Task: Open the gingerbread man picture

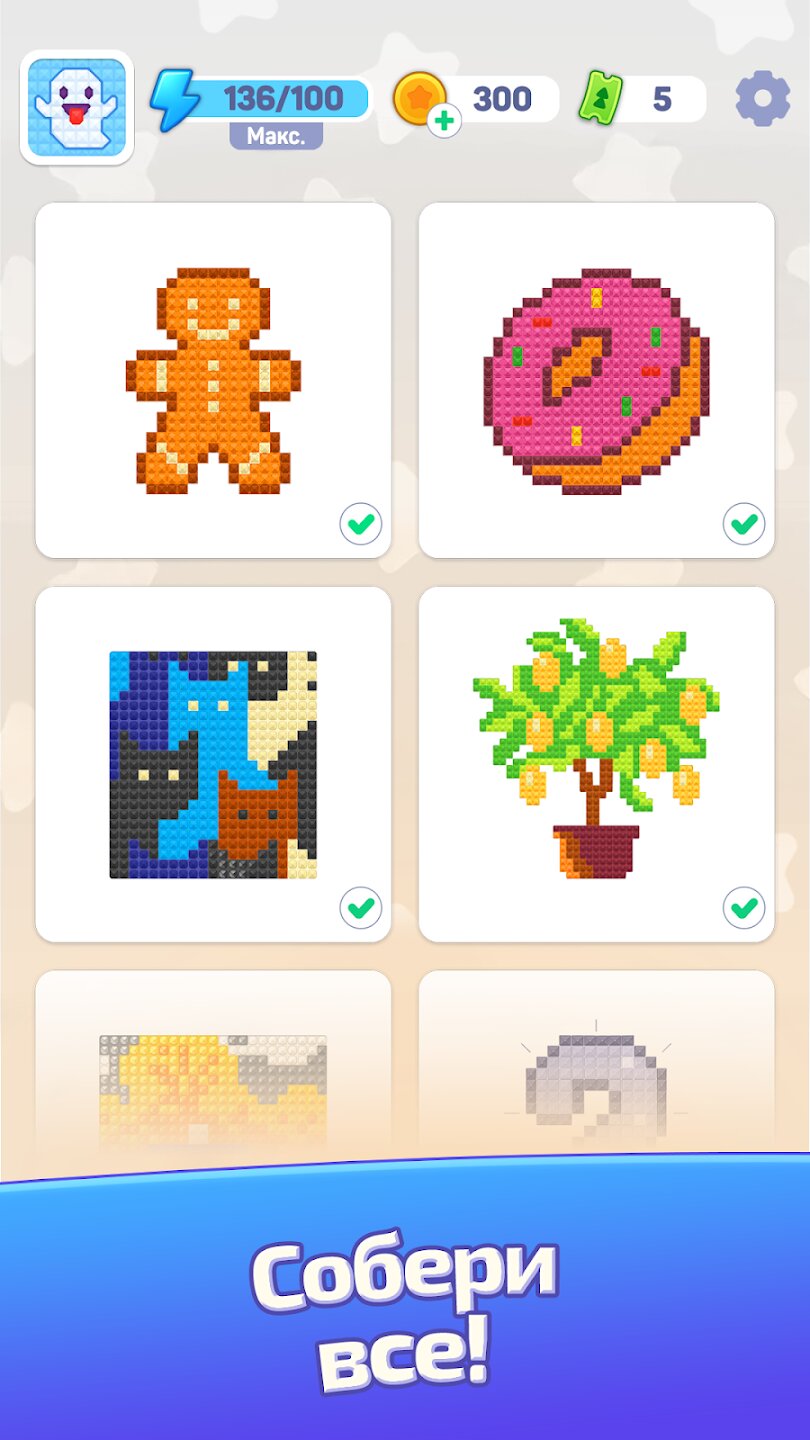Action: pyautogui.click(x=213, y=380)
